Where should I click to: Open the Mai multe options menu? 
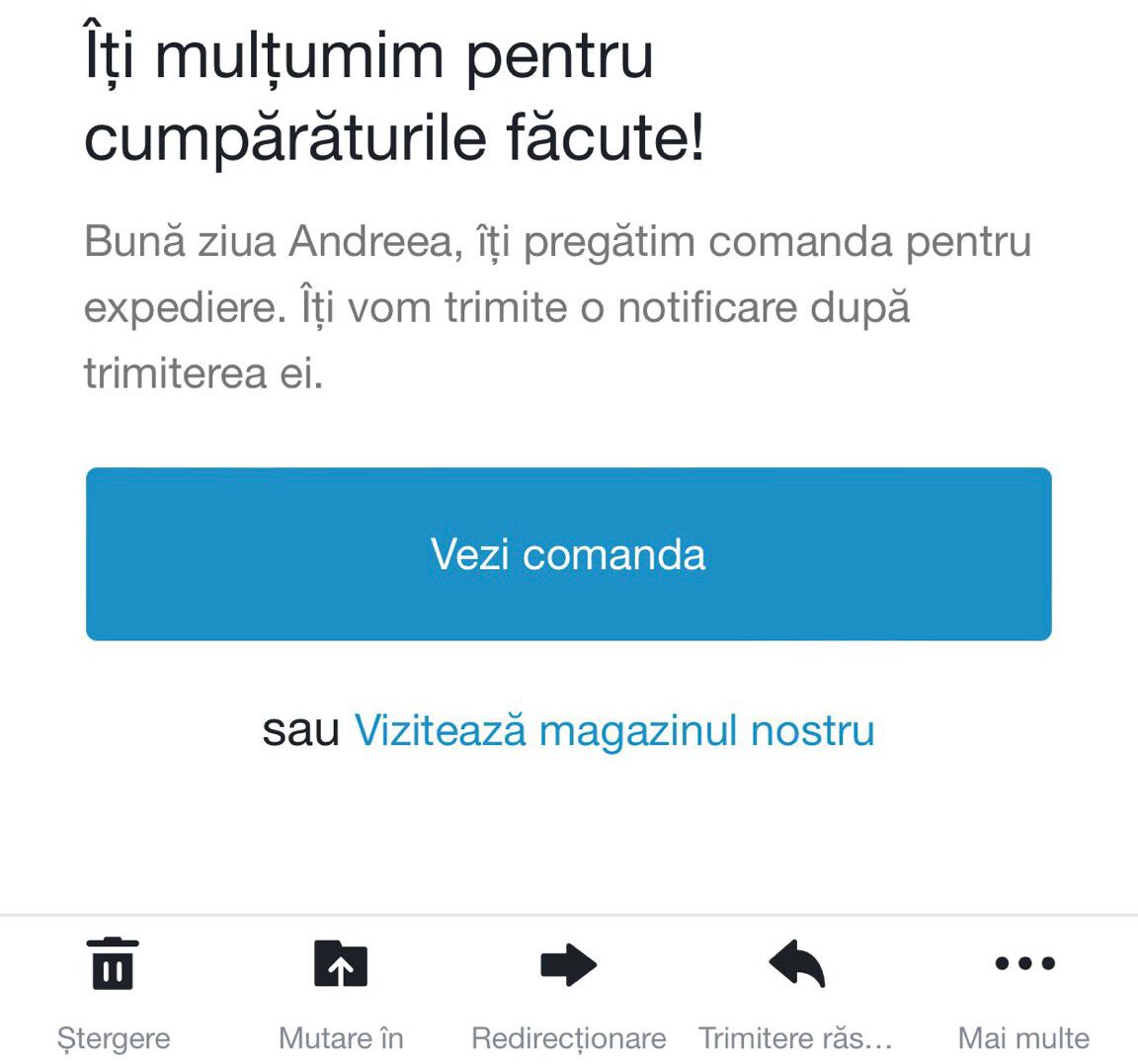tap(1024, 988)
